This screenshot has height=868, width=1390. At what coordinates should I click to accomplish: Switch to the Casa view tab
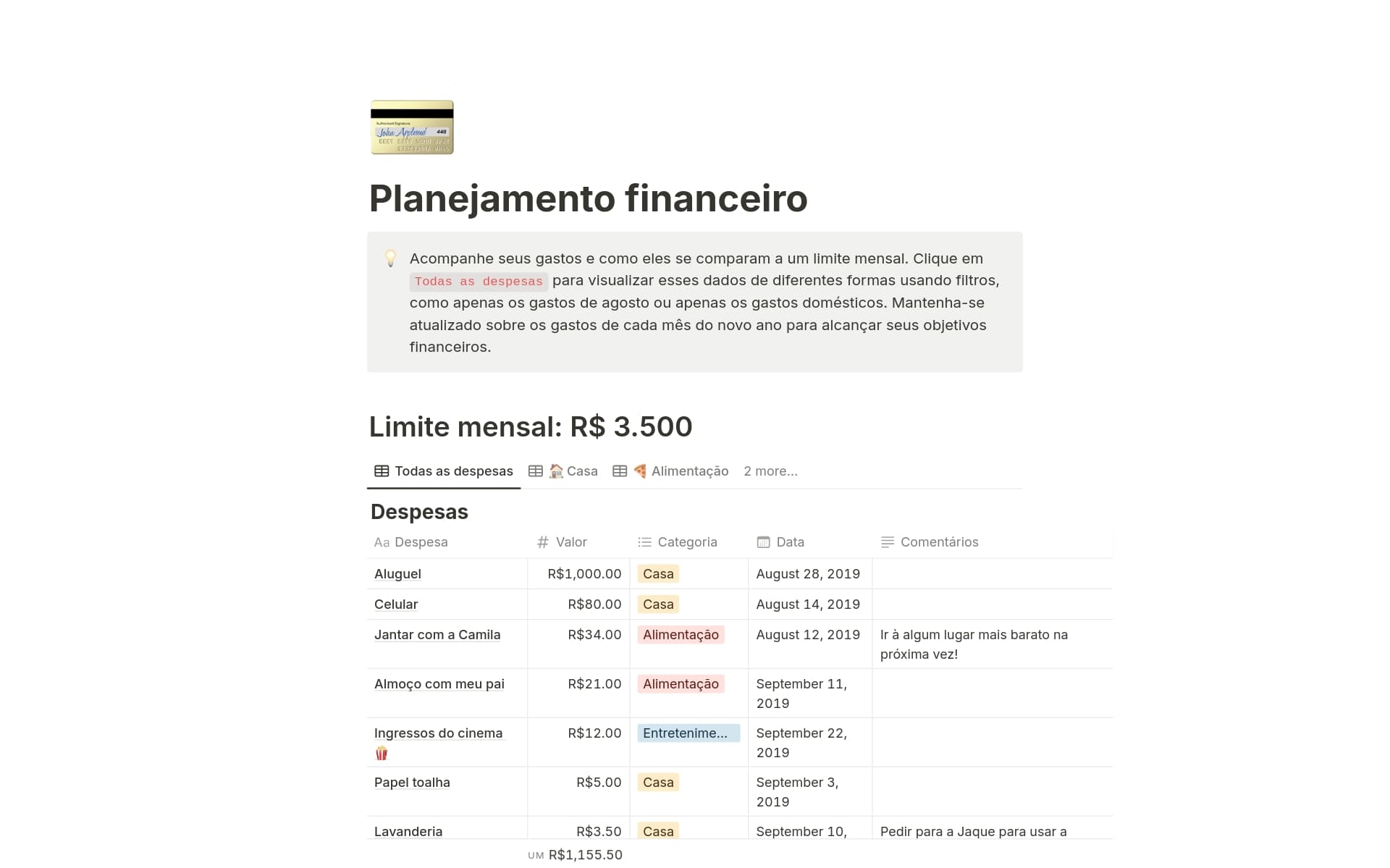[564, 471]
